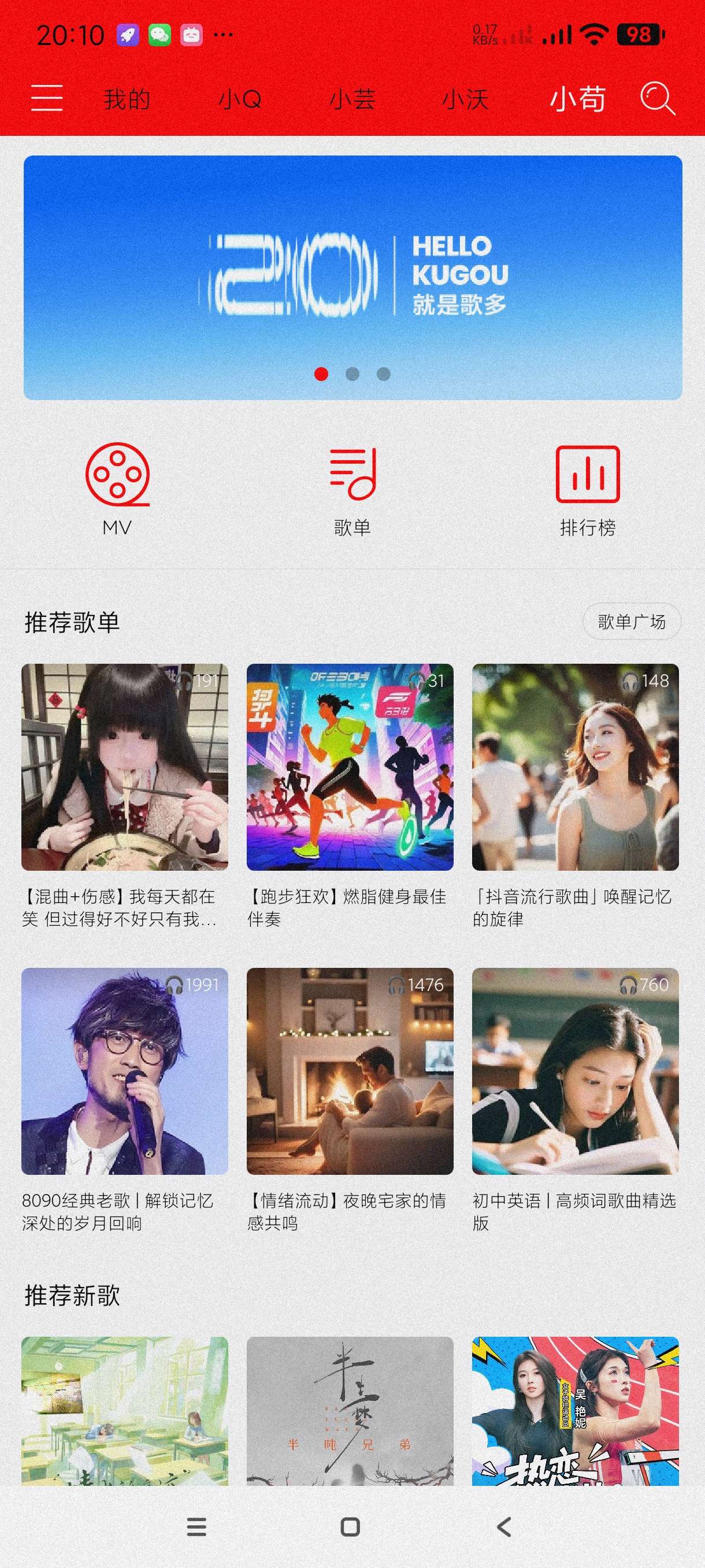
Task: Go to the 小沃 tab
Action: (465, 99)
